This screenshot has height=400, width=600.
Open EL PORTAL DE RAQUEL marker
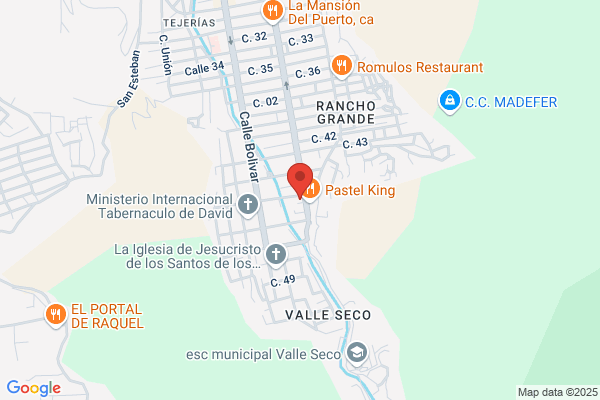pyautogui.click(x=56, y=316)
